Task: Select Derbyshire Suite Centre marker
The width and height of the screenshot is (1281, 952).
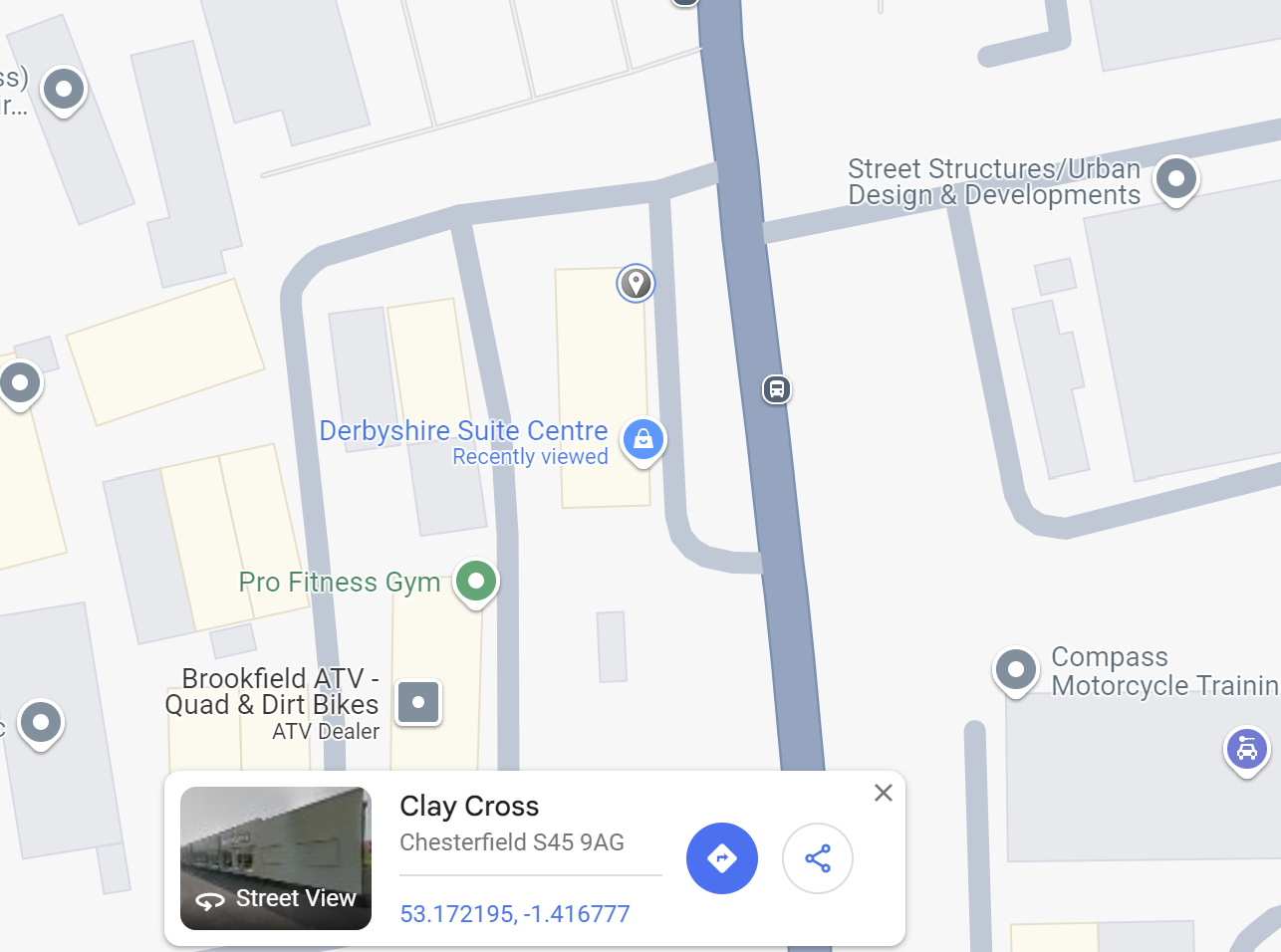Action: [x=643, y=439]
